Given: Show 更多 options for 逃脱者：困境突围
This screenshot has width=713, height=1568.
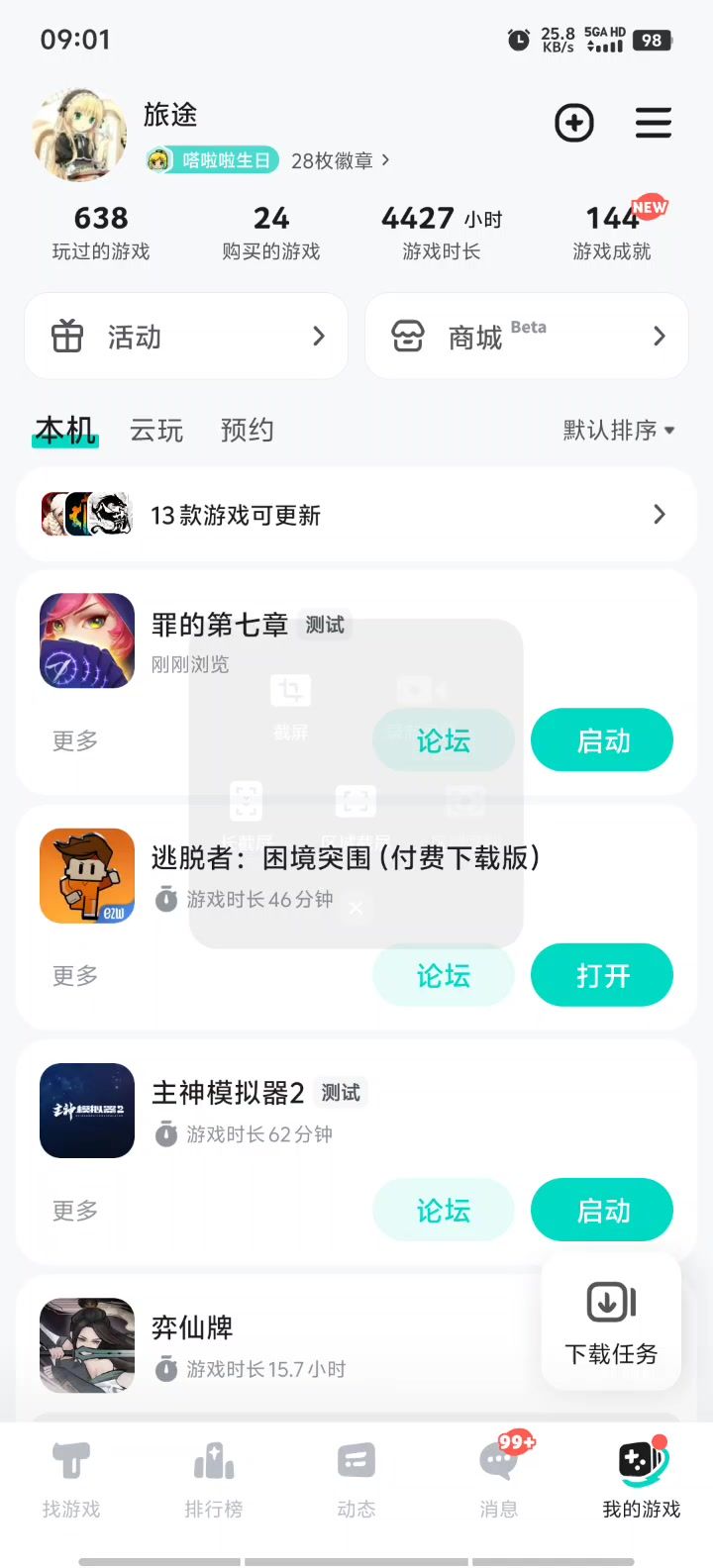Looking at the screenshot, I should click(x=75, y=976).
